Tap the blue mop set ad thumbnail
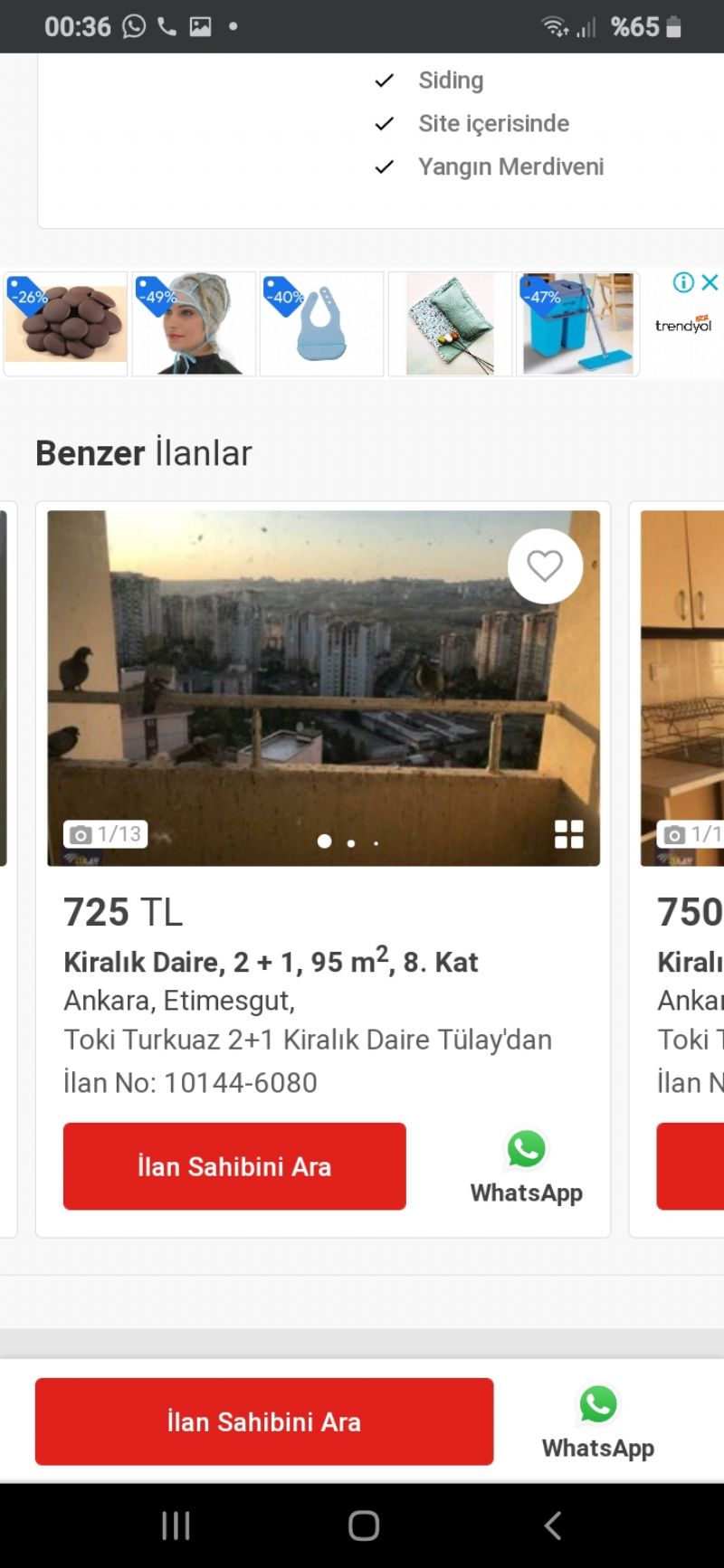Image resolution: width=724 pixels, height=1568 pixels. pos(576,323)
